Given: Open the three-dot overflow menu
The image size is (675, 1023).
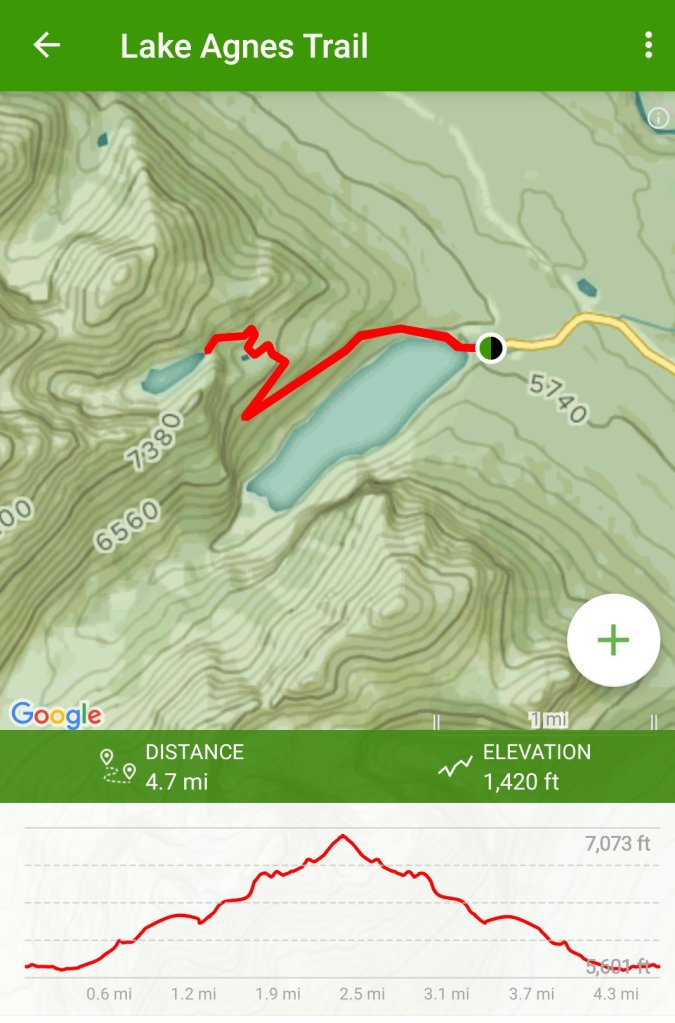Looking at the screenshot, I should pos(648,46).
